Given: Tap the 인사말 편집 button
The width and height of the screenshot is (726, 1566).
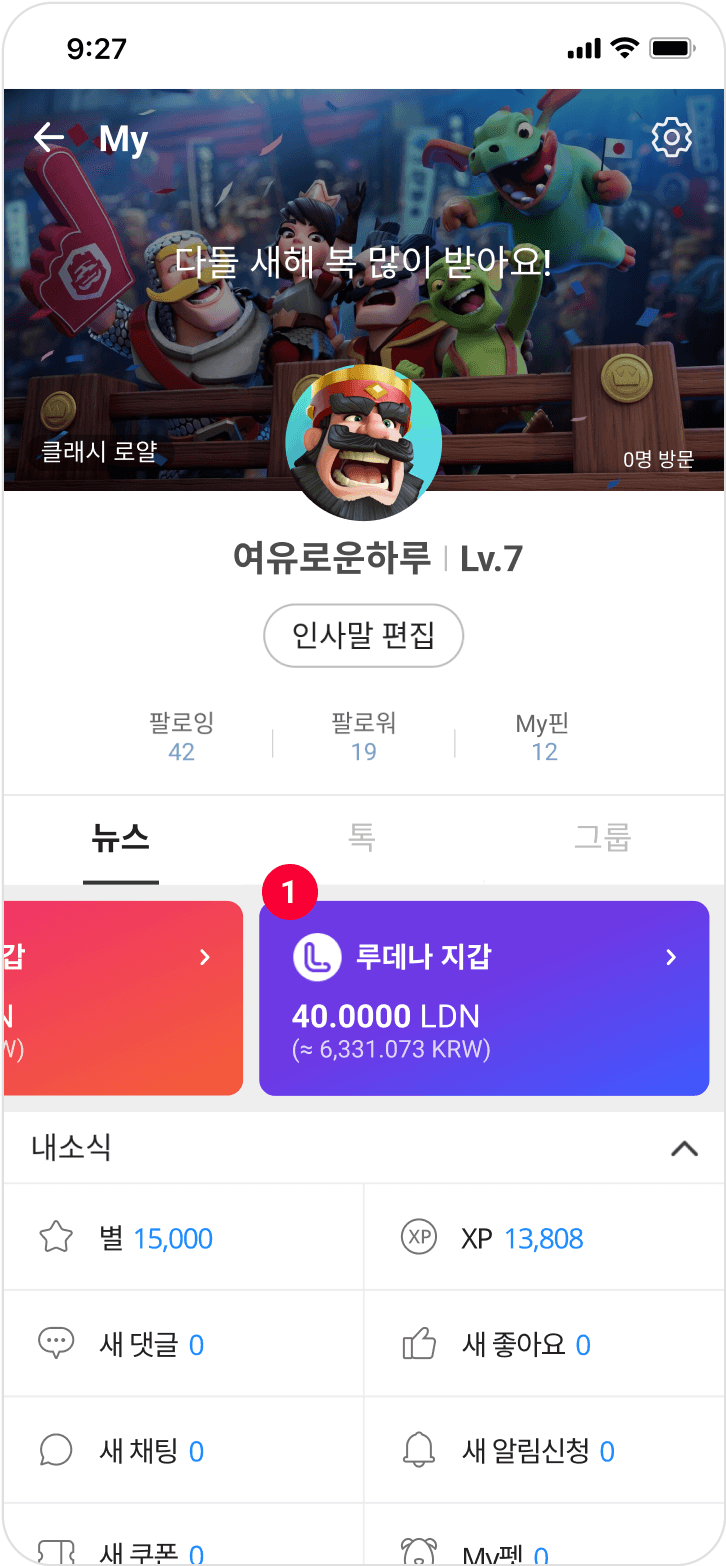Looking at the screenshot, I should (363, 635).
